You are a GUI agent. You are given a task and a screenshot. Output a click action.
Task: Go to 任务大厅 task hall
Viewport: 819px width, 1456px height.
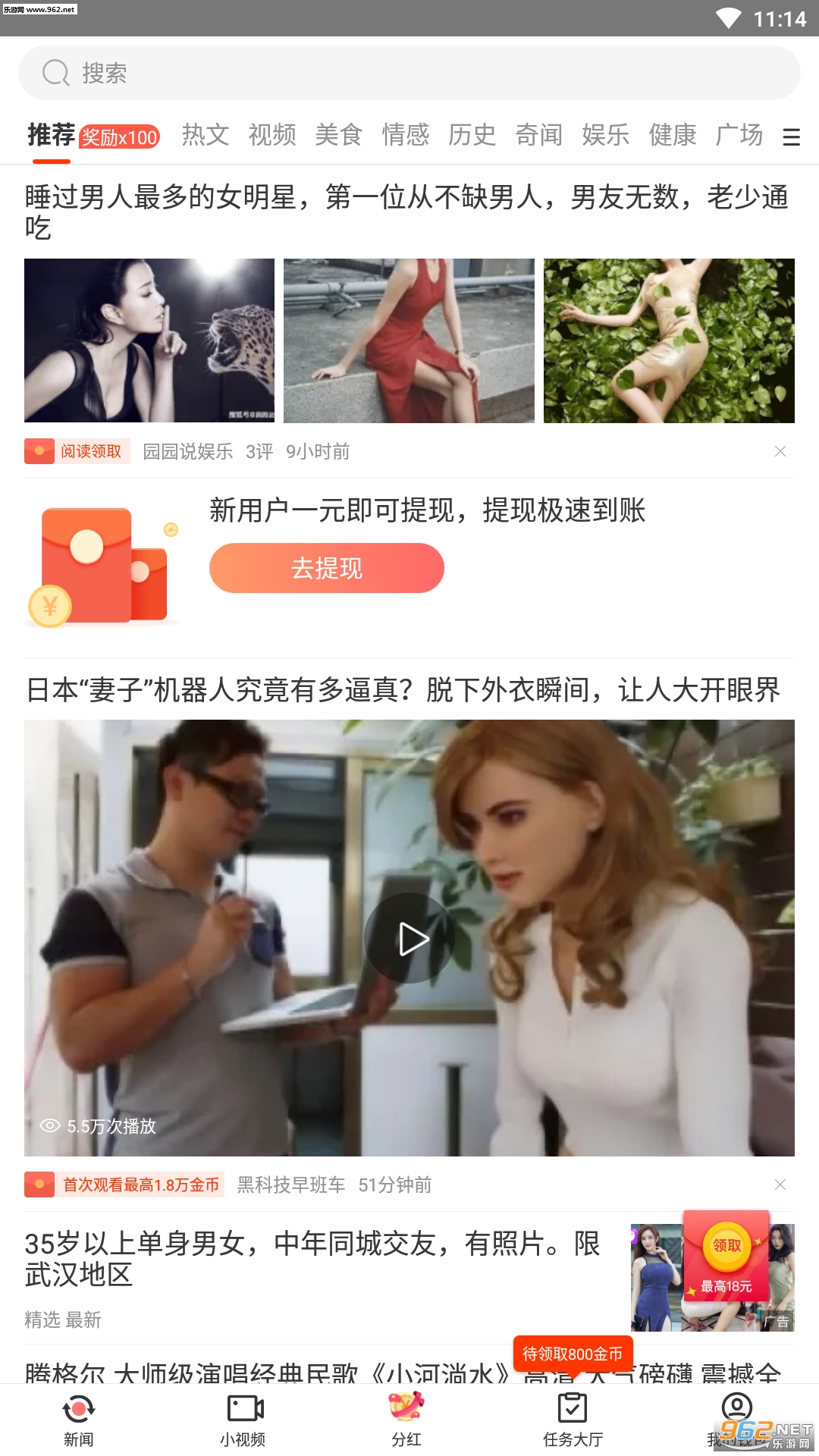(573, 1419)
